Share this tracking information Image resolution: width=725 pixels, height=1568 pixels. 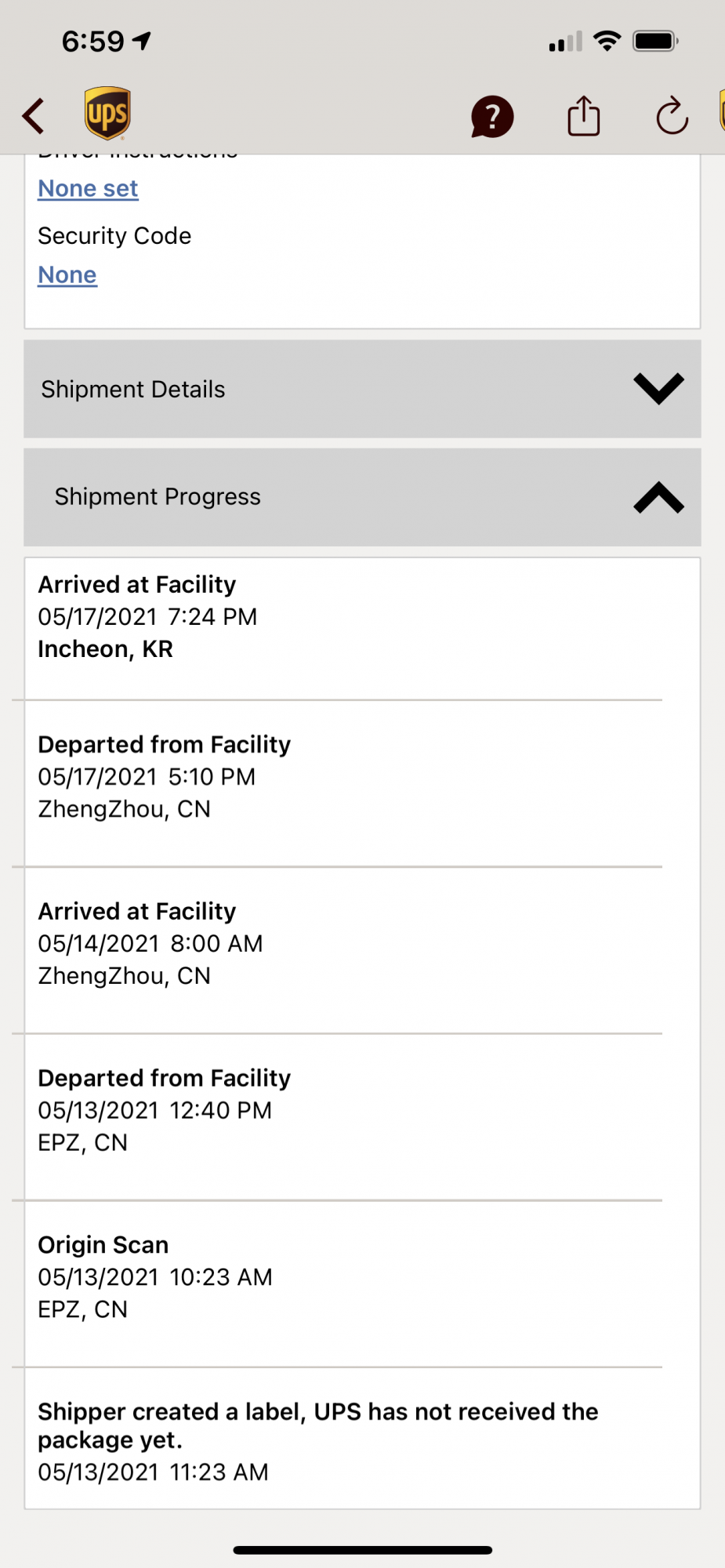pyautogui.click(x=583, y=117)
